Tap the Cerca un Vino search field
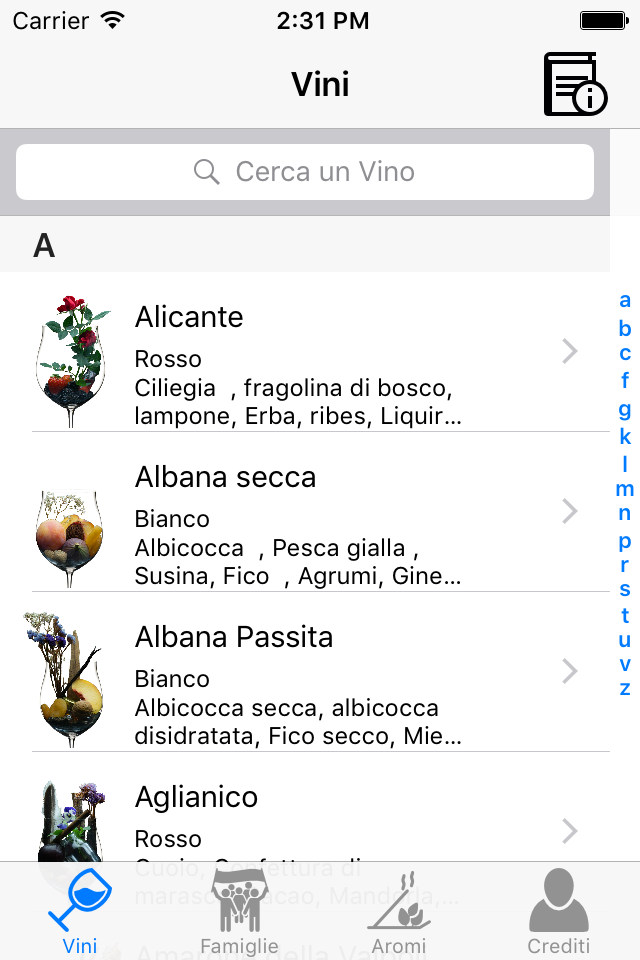 pos(305,172)
